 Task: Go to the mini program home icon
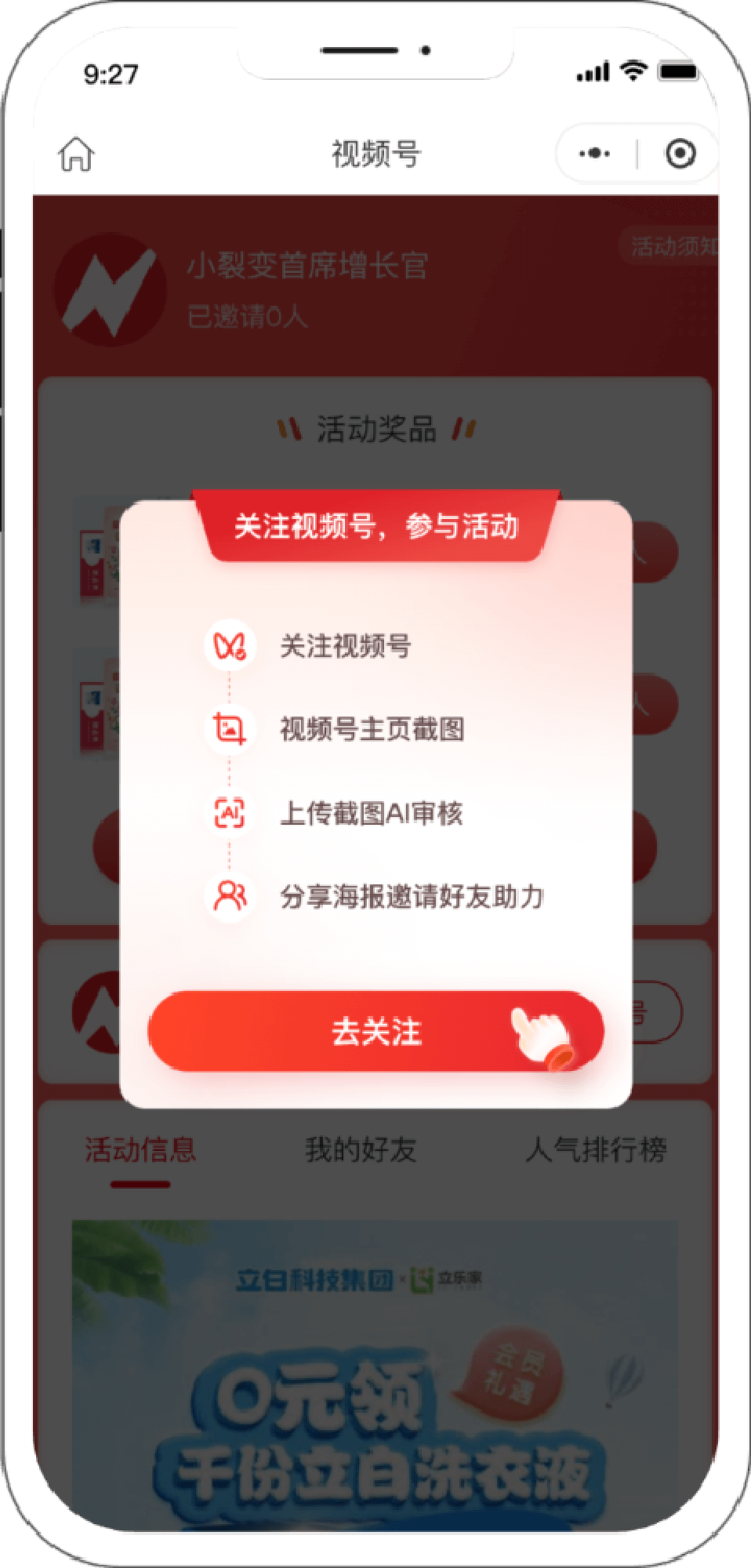76,154
